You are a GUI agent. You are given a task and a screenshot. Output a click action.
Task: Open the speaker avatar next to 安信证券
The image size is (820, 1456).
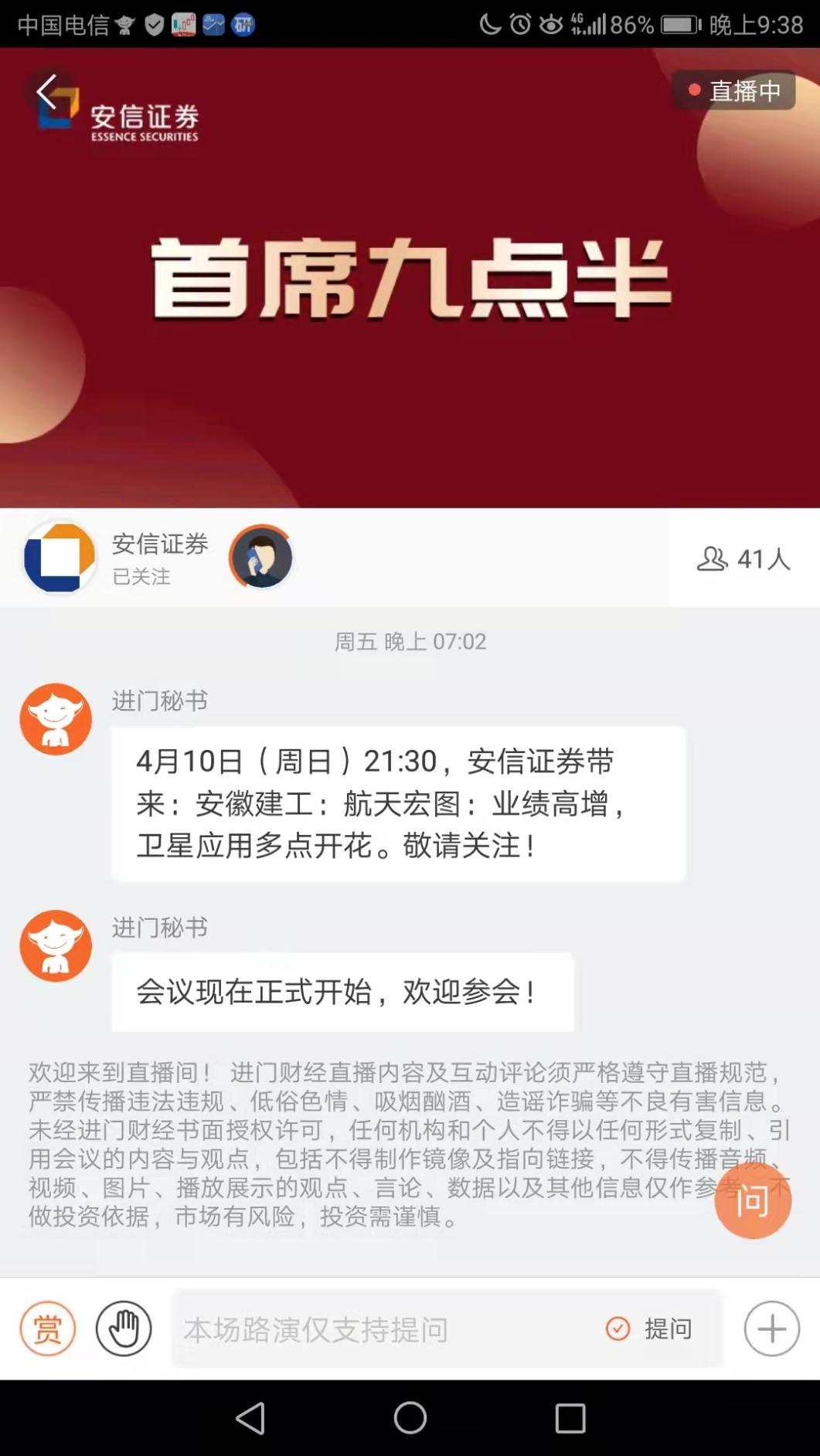261,557
